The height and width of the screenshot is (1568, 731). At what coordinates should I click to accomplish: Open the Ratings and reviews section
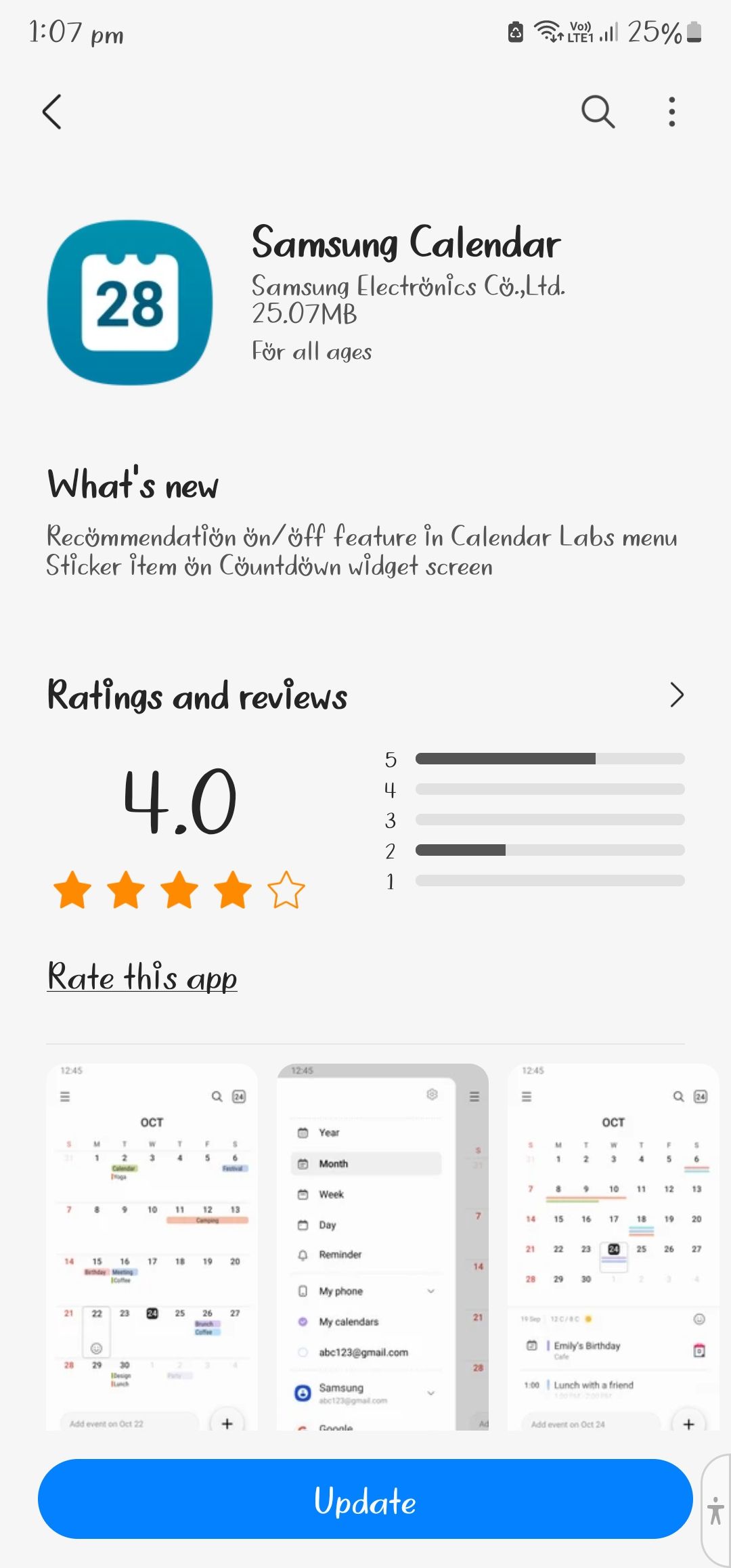pyautogui.click(x=676, y=695)
